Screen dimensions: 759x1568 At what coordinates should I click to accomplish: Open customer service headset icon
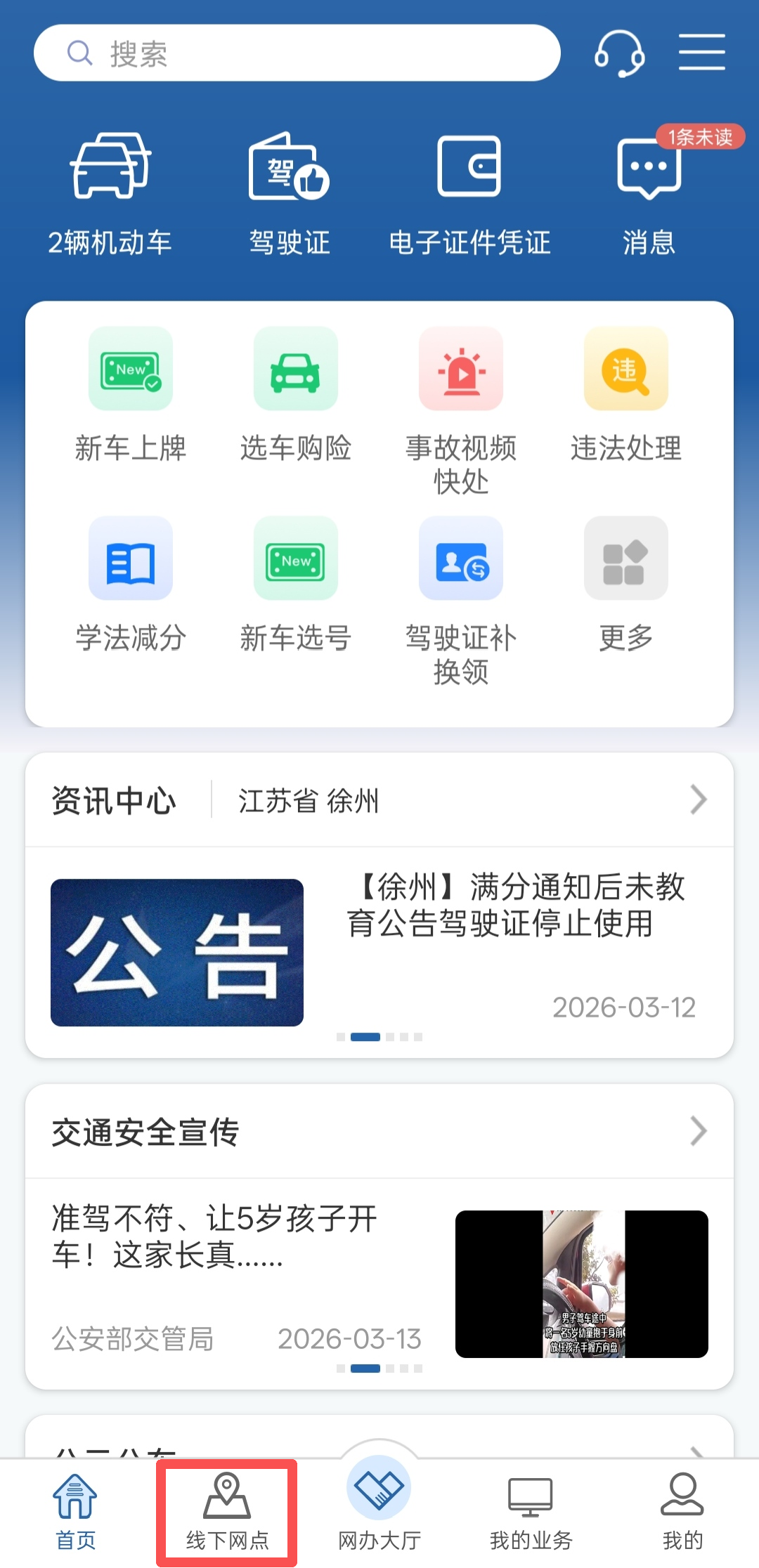pos(619,53)
